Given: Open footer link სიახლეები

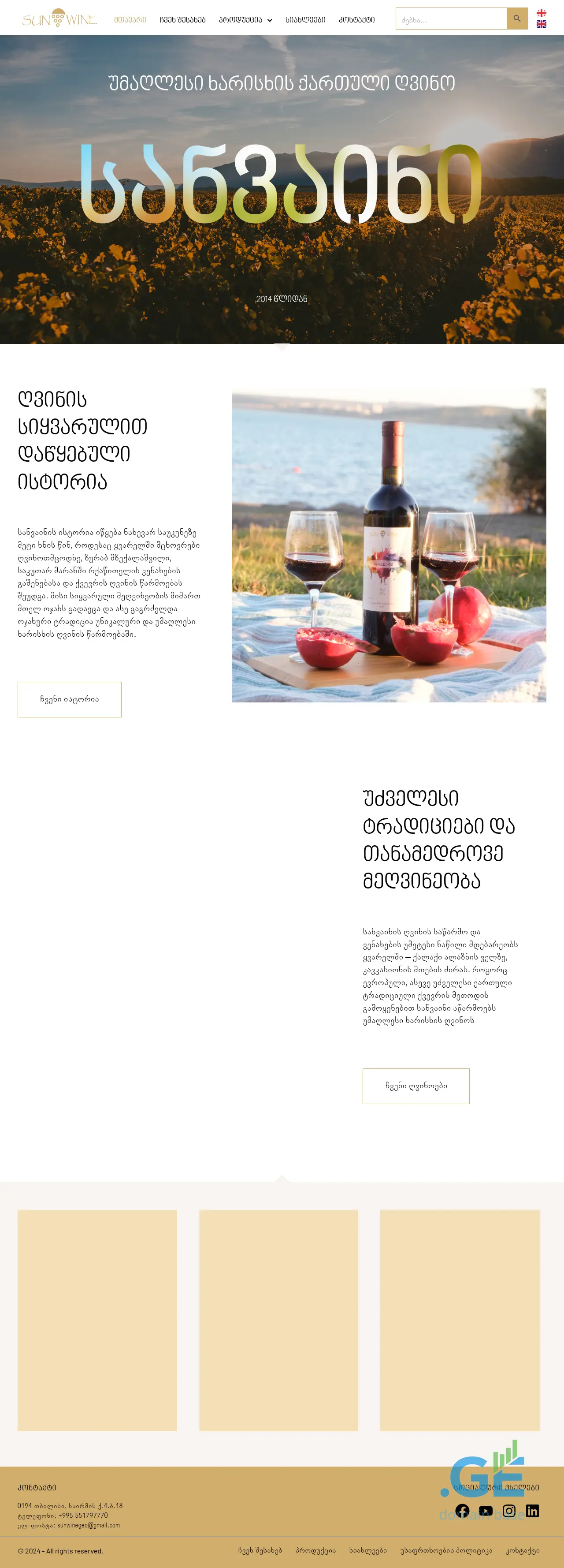Looking at the screenshot, I should coord(367,1550).
